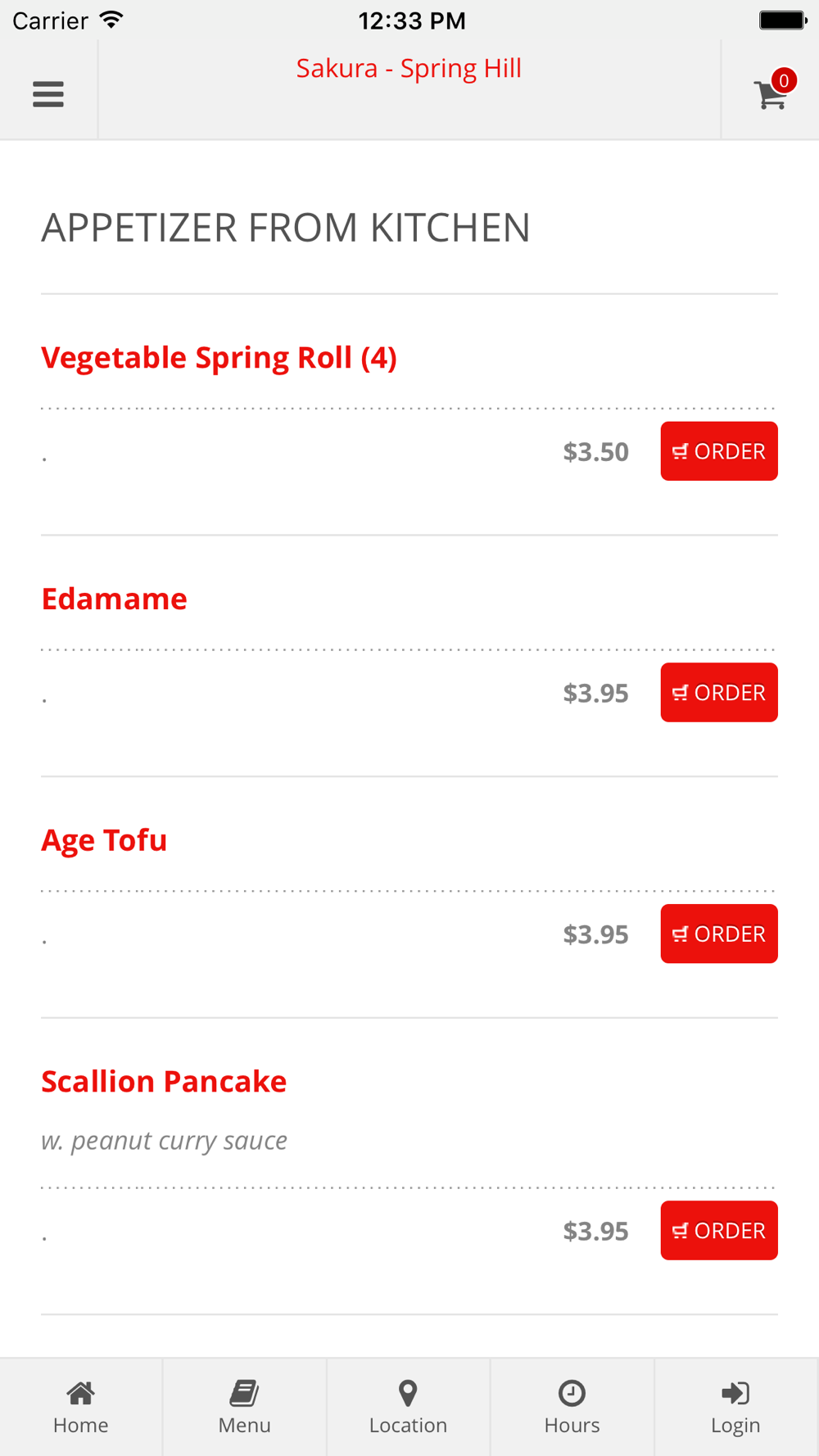Image resolution: width=819 pixels, height=1456 pixels.
Task: Switch to the Menu tab
Action: [245, 1407]
